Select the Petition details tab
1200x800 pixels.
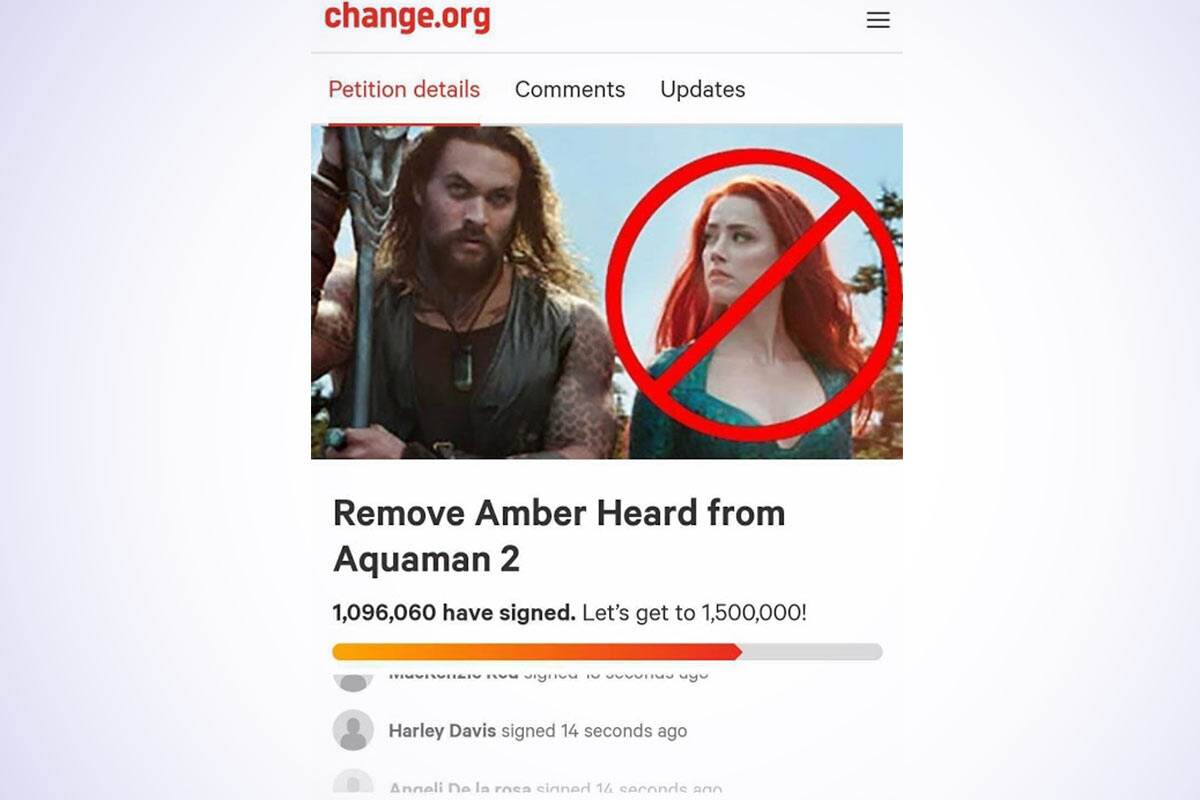coord(404,89)
